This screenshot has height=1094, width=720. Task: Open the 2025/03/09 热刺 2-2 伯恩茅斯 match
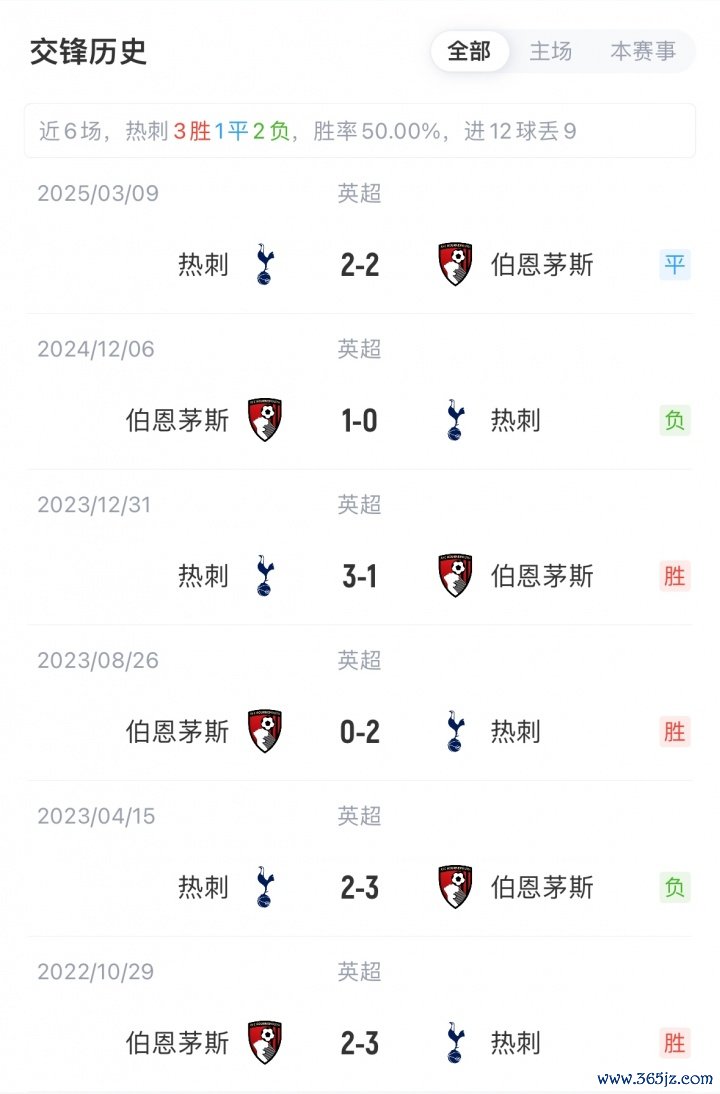coord(360,265)
